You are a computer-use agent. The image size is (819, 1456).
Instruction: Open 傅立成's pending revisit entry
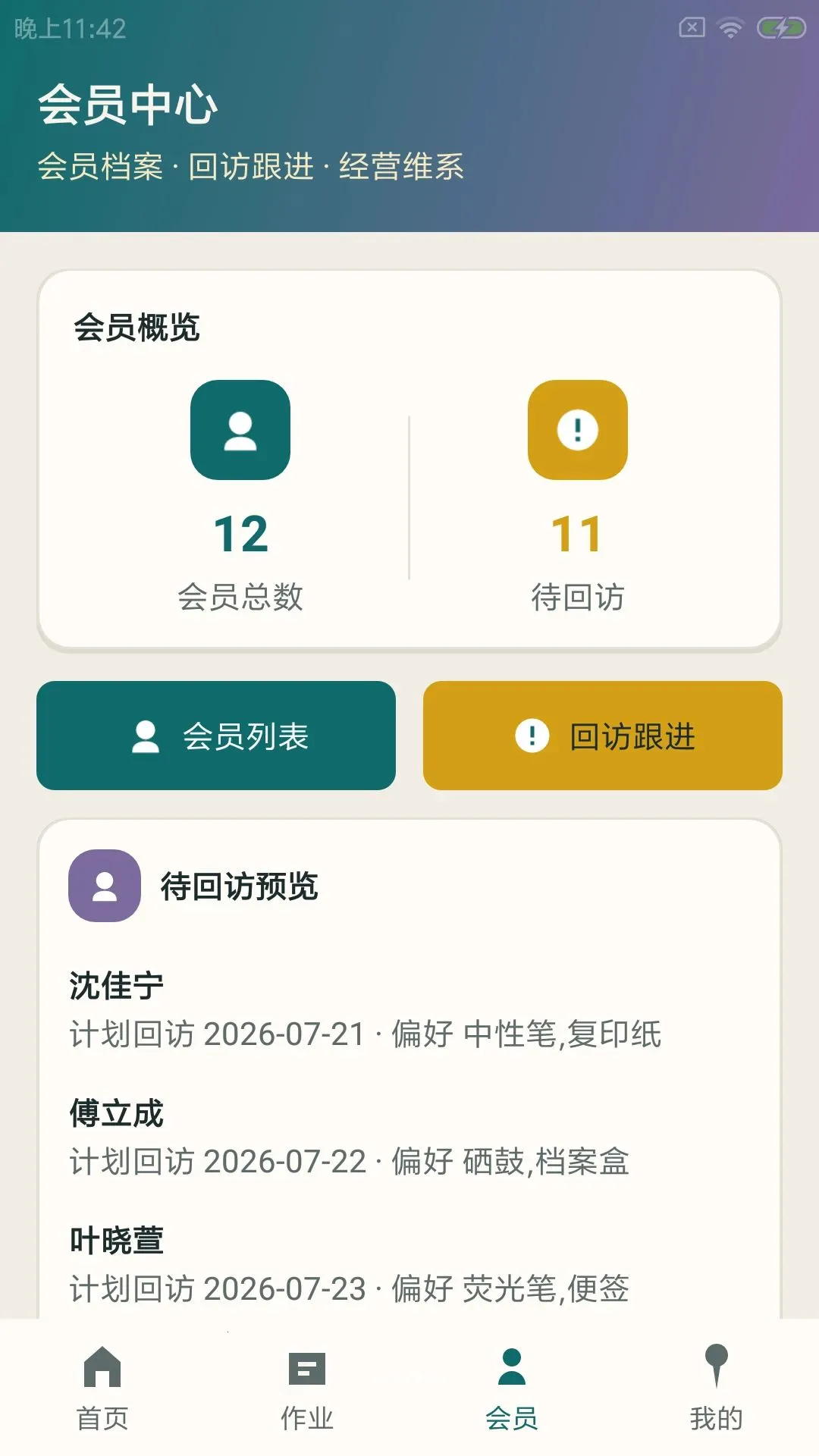click(409, 1137)
